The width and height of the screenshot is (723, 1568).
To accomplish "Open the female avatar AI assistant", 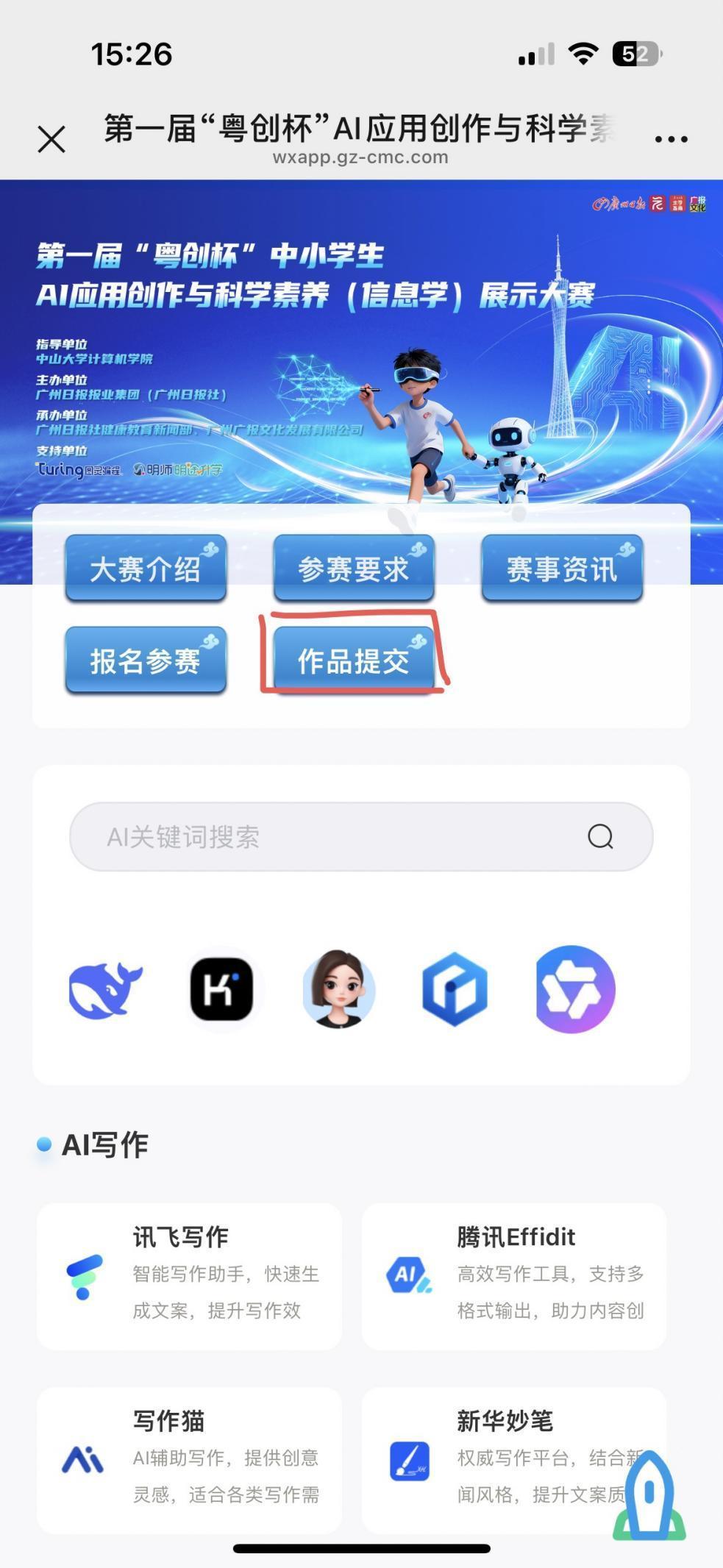I will click(x=338, y=990).
